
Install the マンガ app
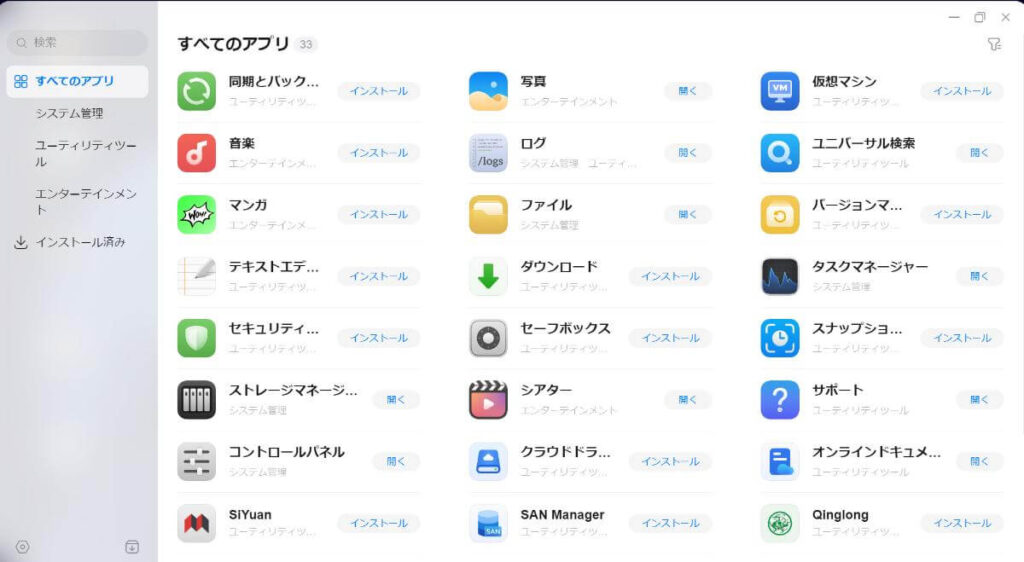(378, 215)
